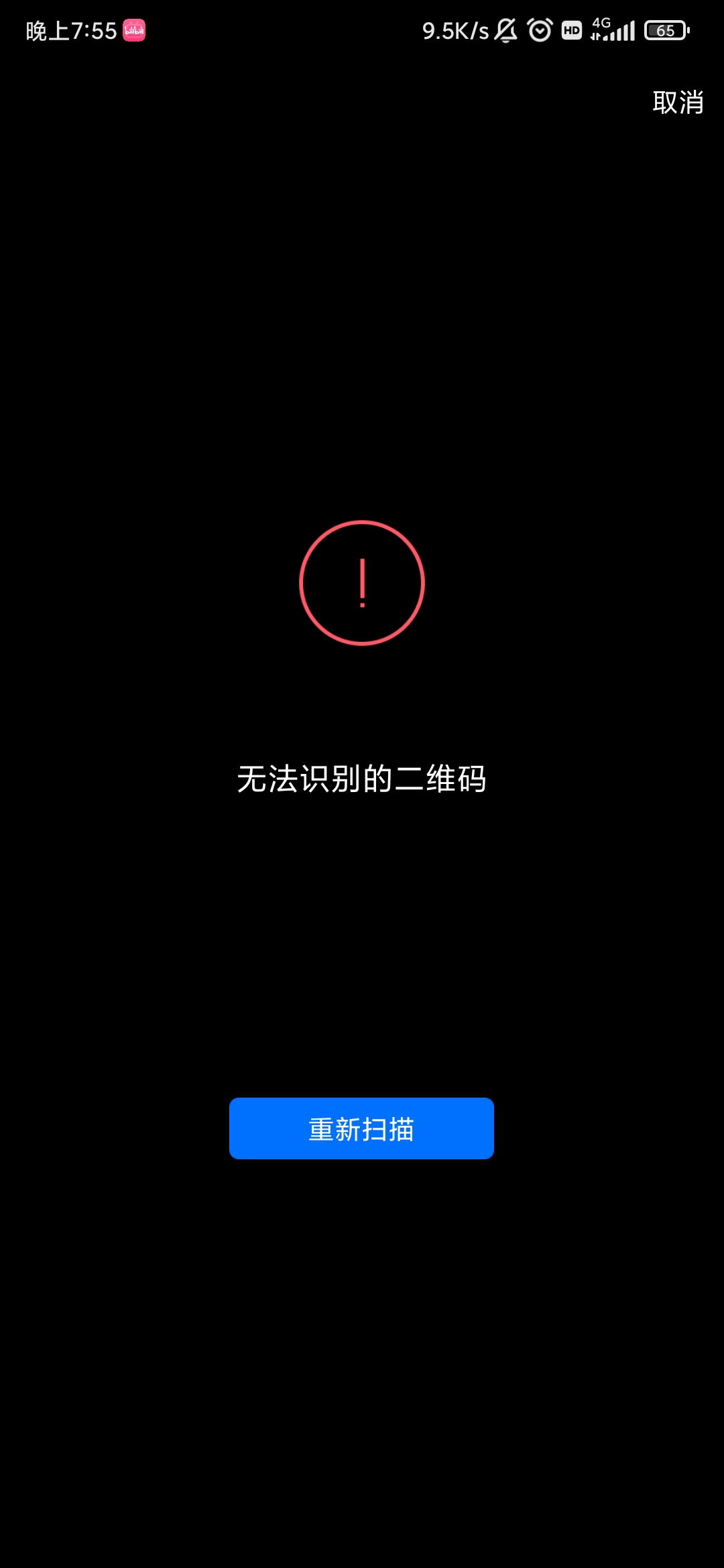Tap the 重新扫描 button to rescan
Viewport: 724px width, 1568px height.
click(x=361, y=1128)
